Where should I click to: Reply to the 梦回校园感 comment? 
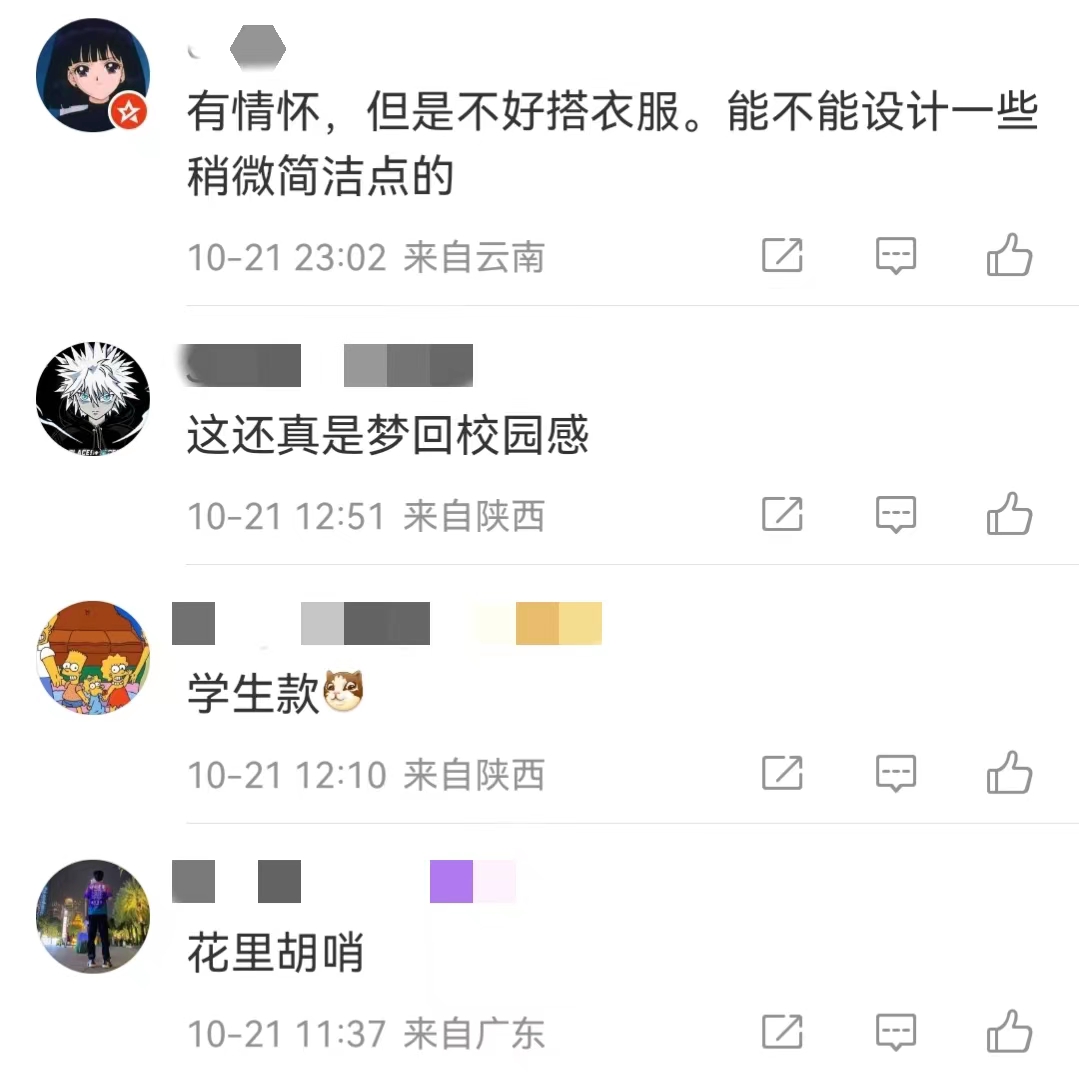[896, 515]
